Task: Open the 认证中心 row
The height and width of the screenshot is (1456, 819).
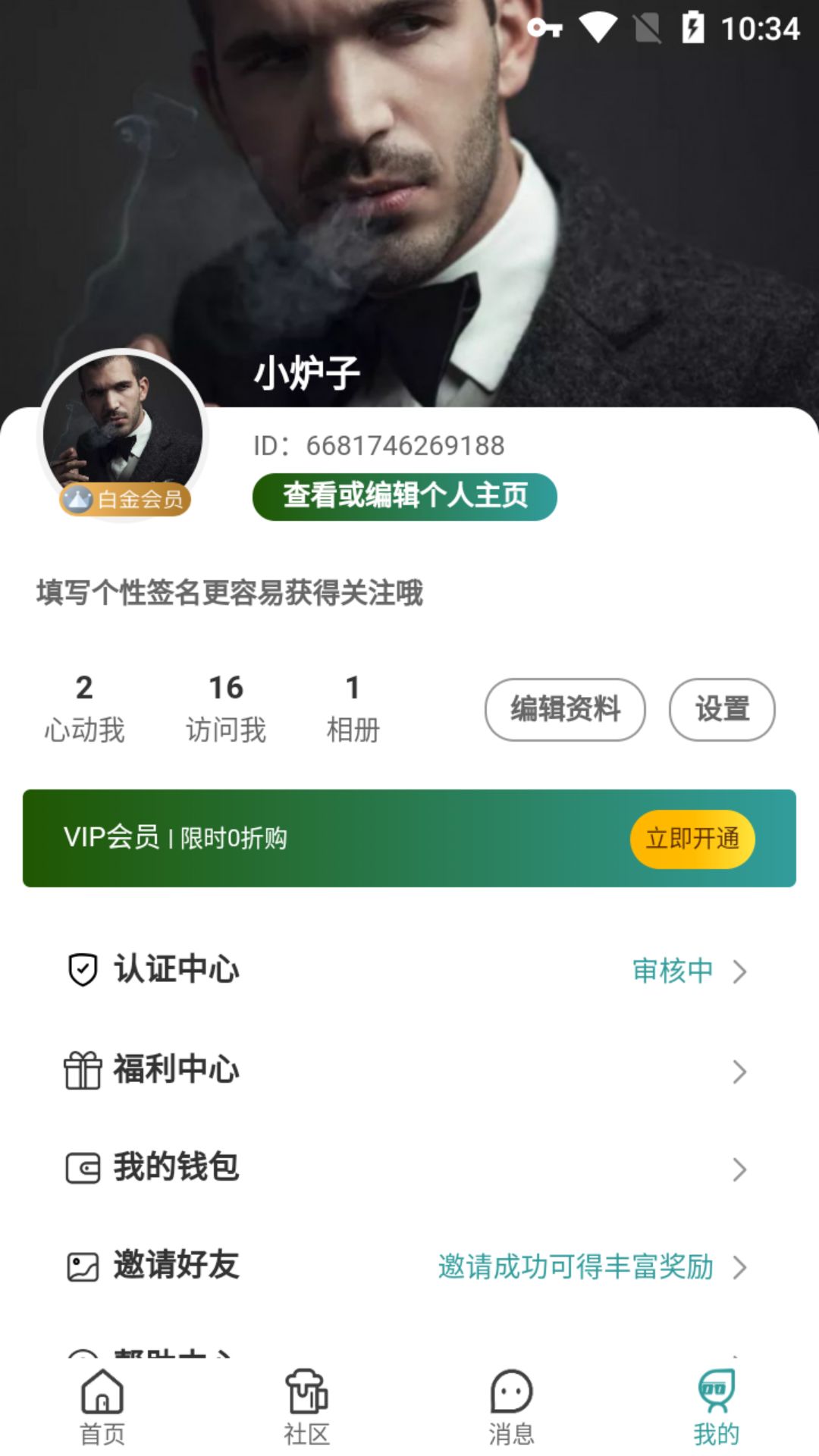Action: coord(408,971)
